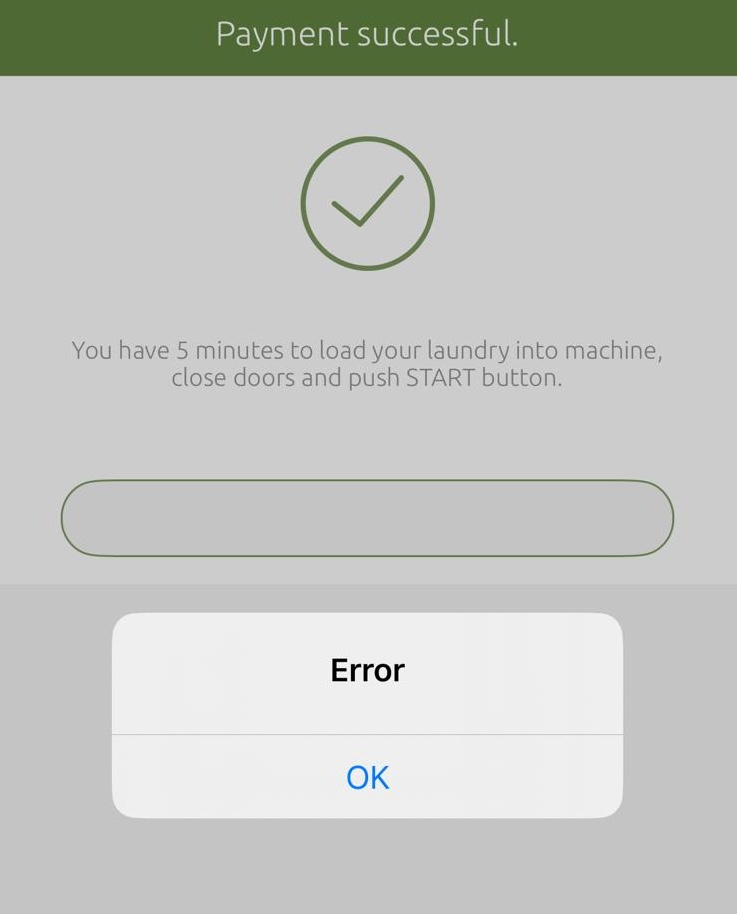Dismiss the Error dialog with OK
The image size is (737, 914).
click(367, 777)
